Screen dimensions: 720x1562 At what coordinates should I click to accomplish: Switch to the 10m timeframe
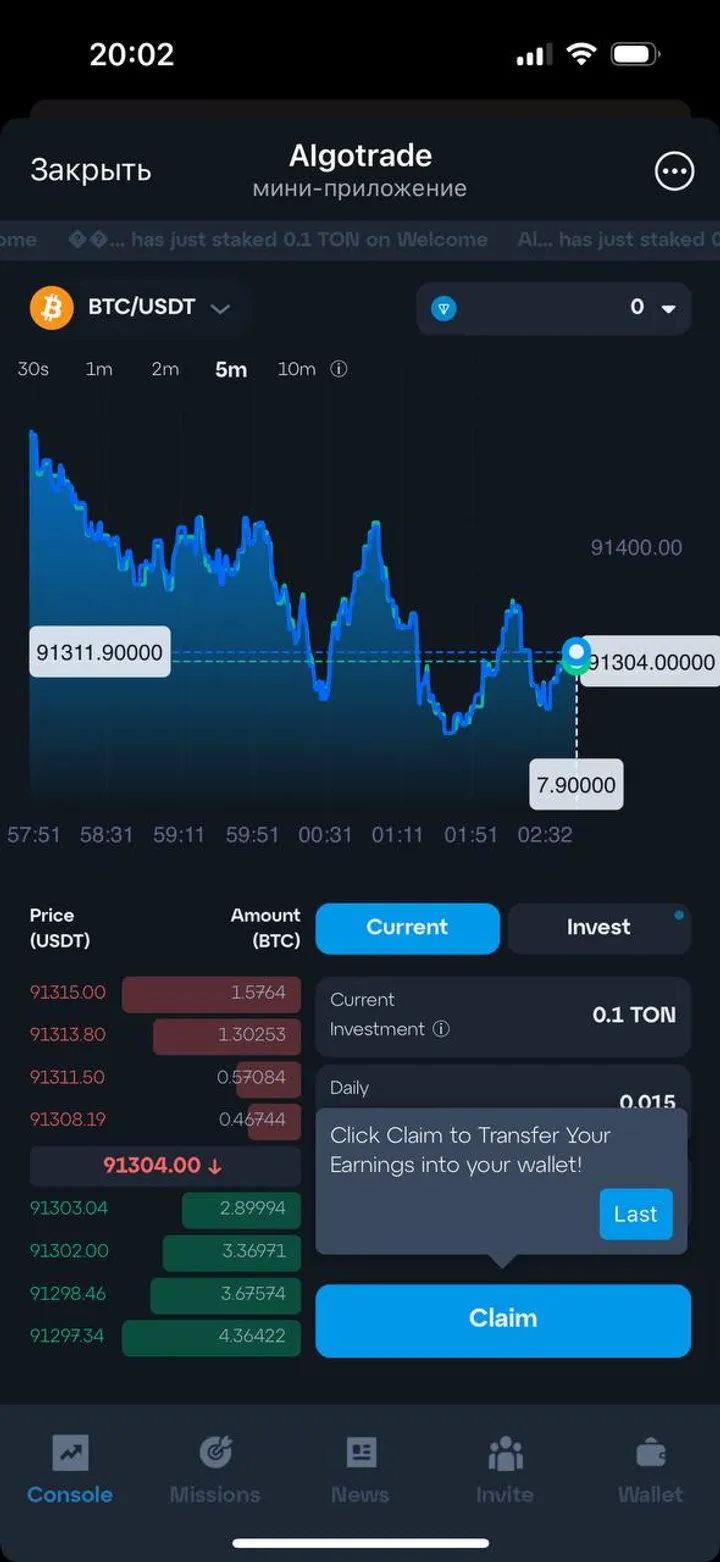[x=295, y=369]
